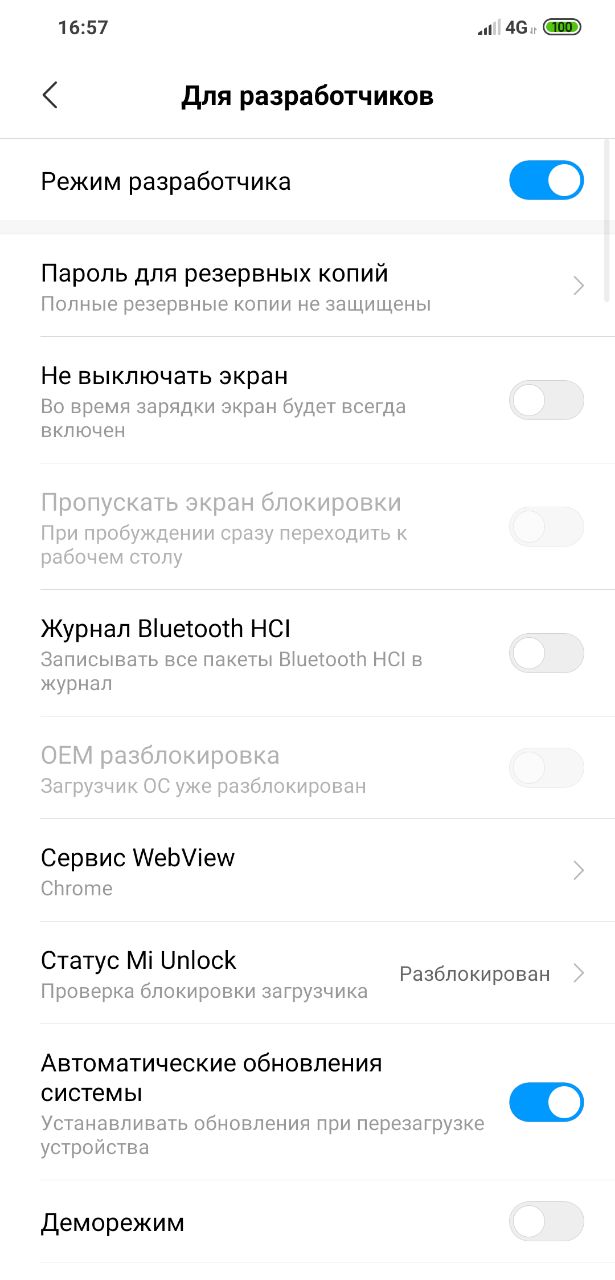615x1280 pixels.
Task: Disable Автоматические обновления системы
Action: pyautogui.click(x=546, y=1102)
